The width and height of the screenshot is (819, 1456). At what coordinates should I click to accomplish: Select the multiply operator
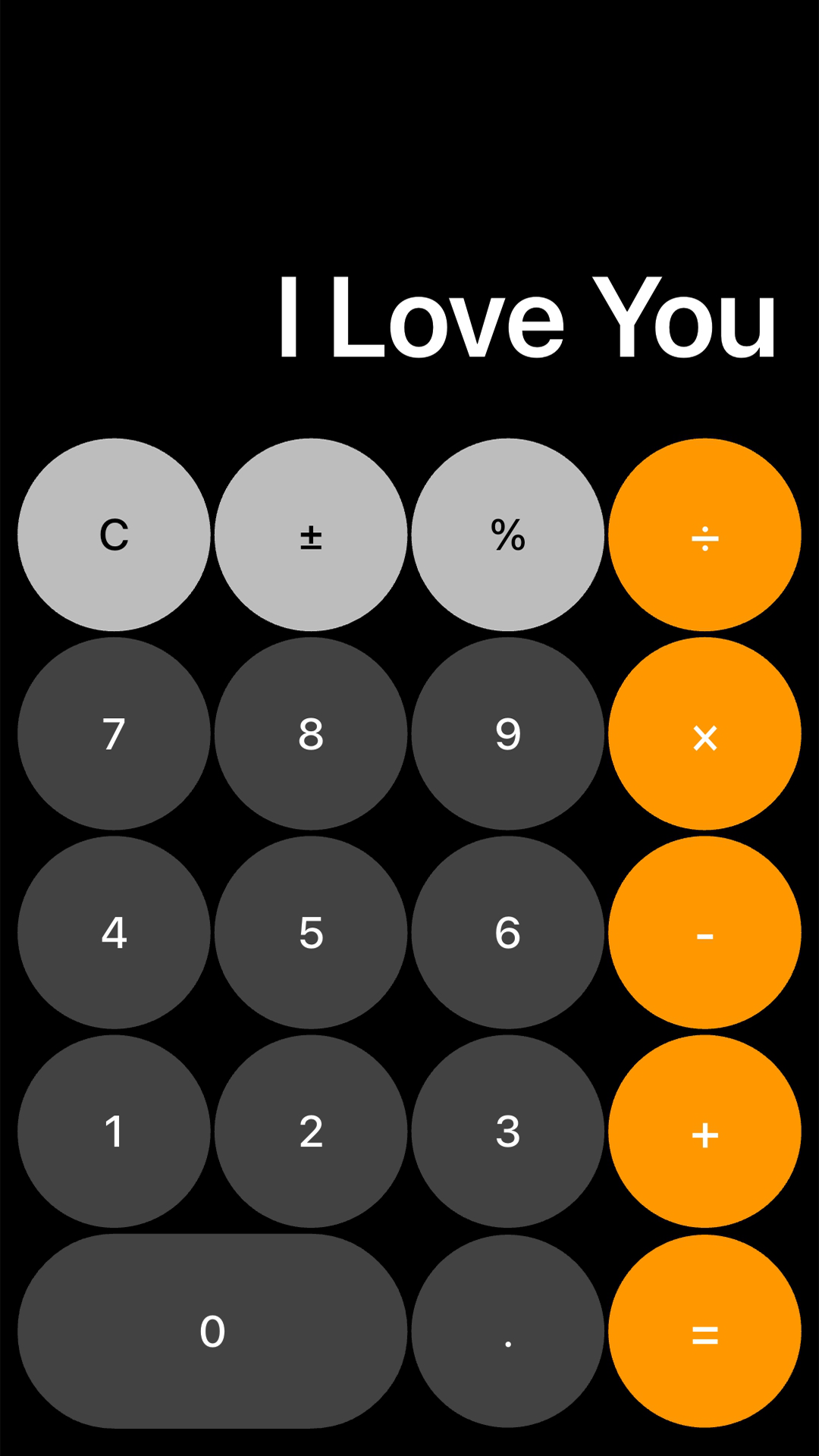click(704, 733)
